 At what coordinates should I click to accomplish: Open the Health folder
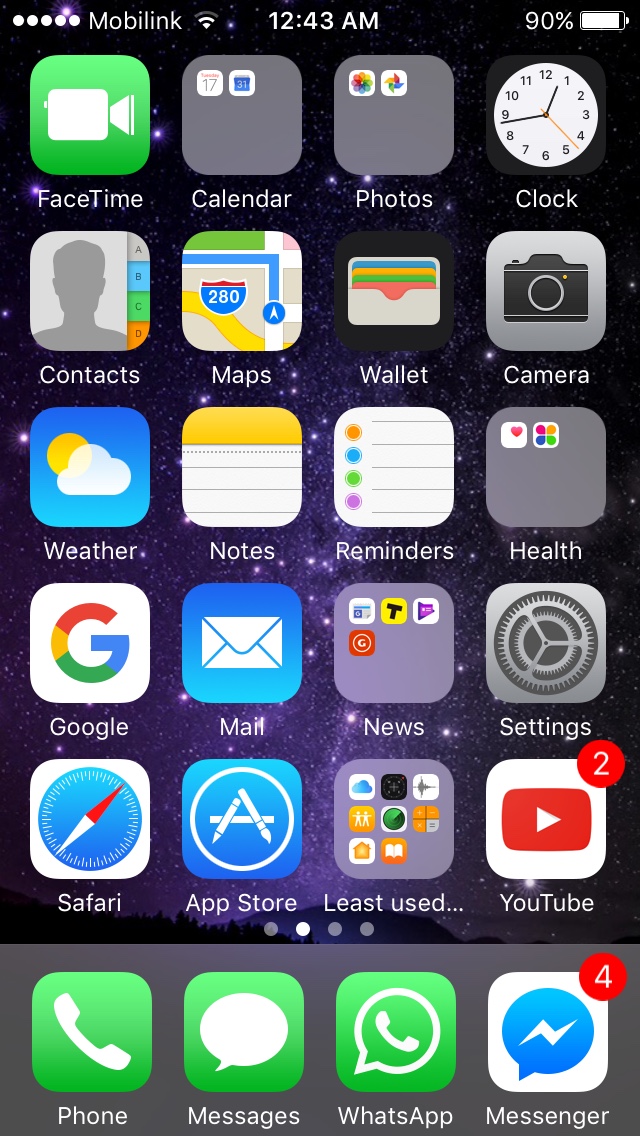tap(546, 467)
